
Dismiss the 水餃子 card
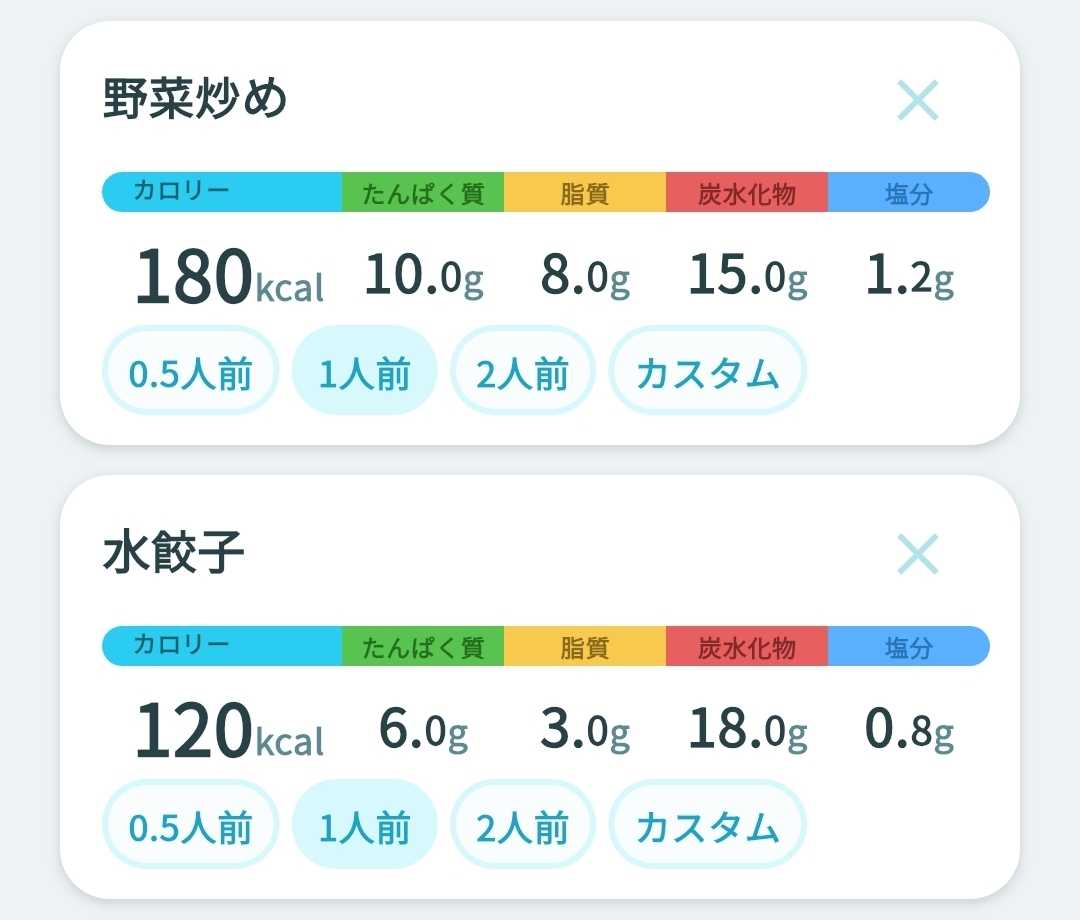tap(917, 554)
